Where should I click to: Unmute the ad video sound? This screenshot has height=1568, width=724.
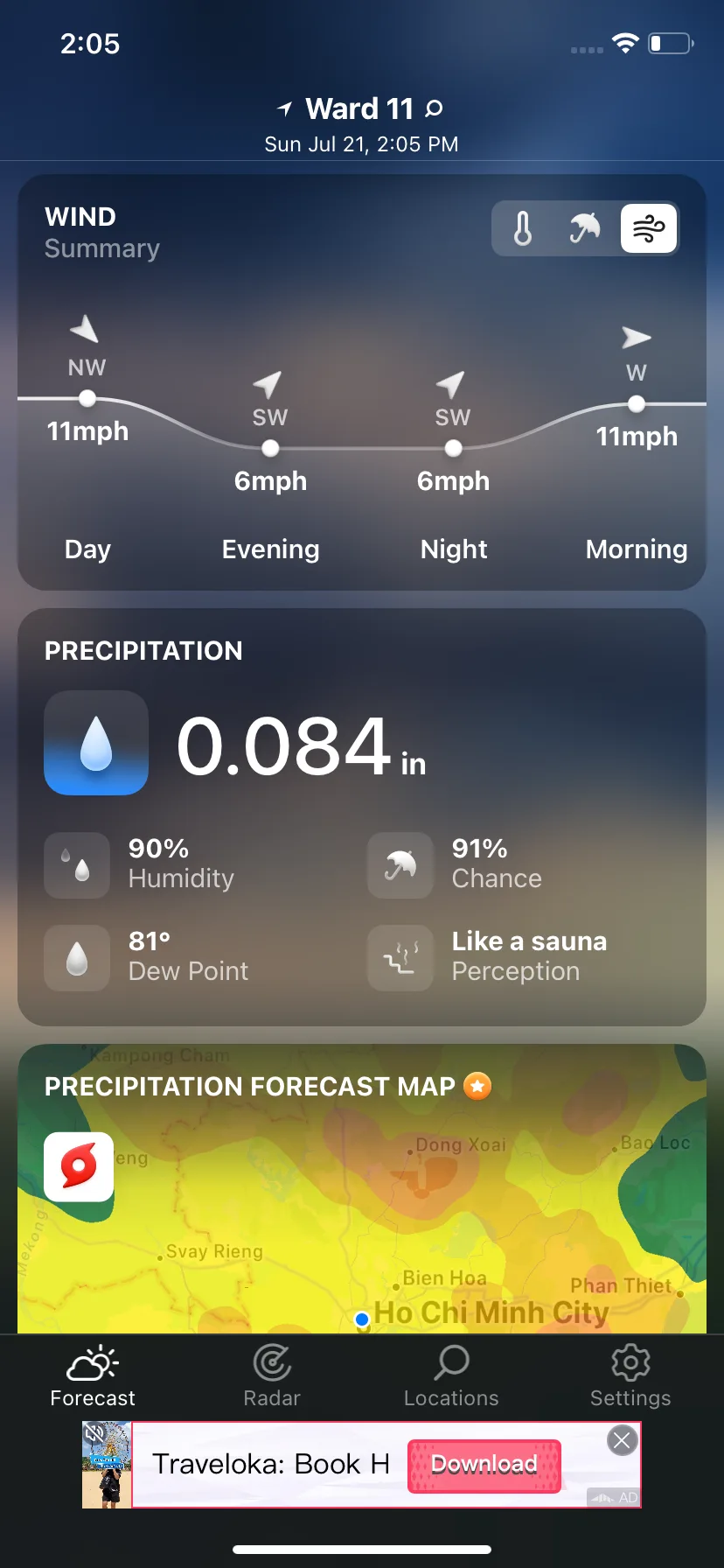click(94, 1433)
